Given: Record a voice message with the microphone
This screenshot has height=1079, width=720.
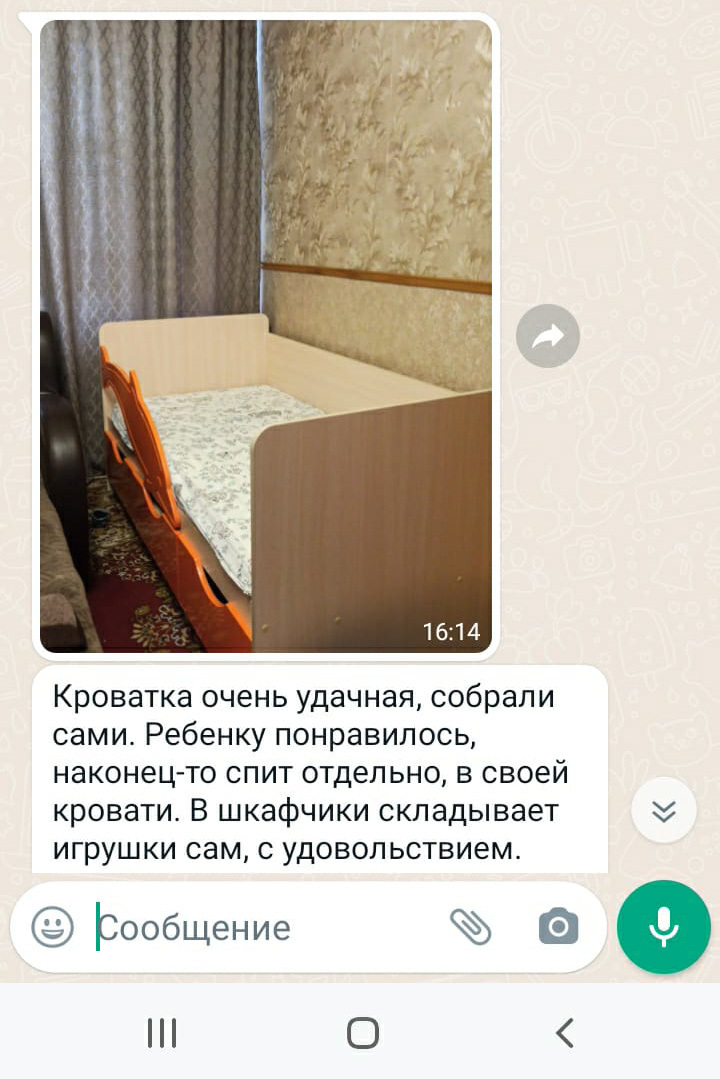Looking at the screenshot, I should (x=664, y=927).
